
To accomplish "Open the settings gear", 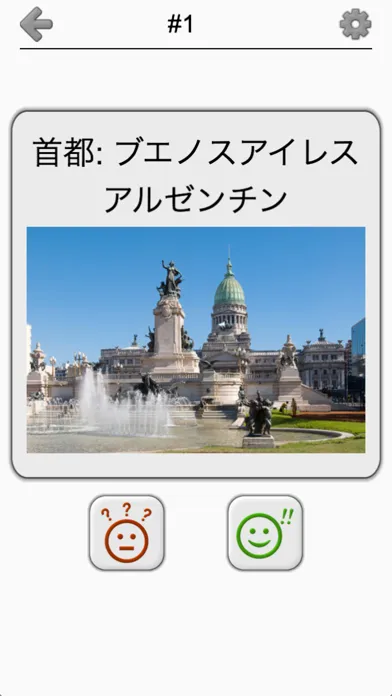I will [x=355, y=24].
